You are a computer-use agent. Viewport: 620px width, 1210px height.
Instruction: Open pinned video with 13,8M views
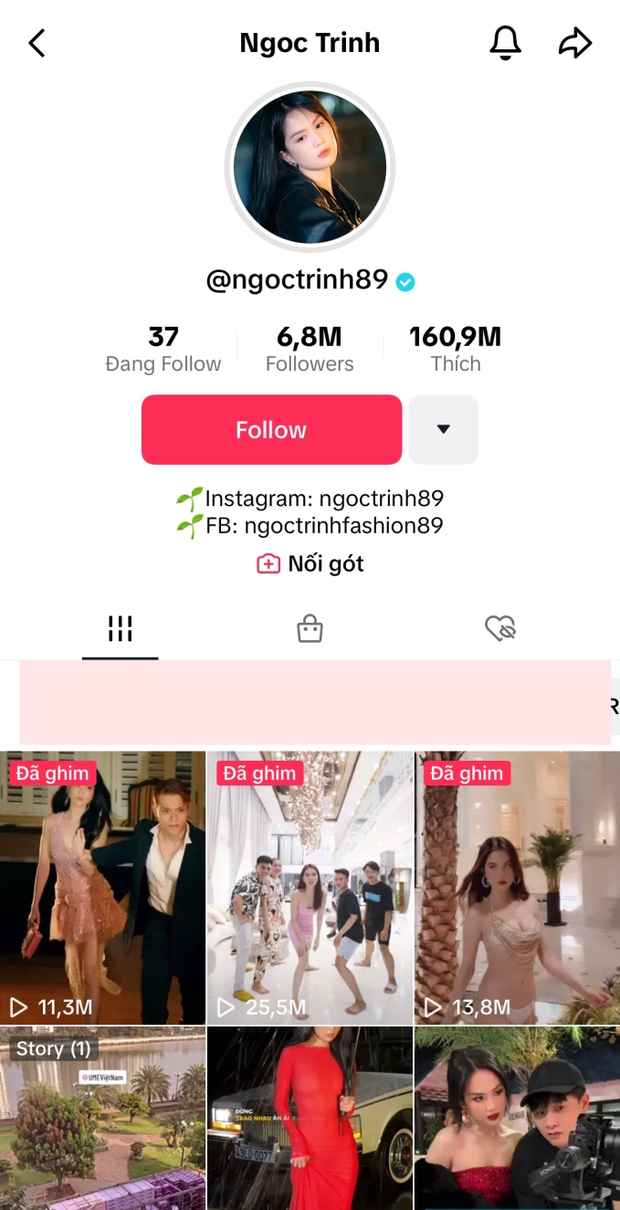pos(517,888)
